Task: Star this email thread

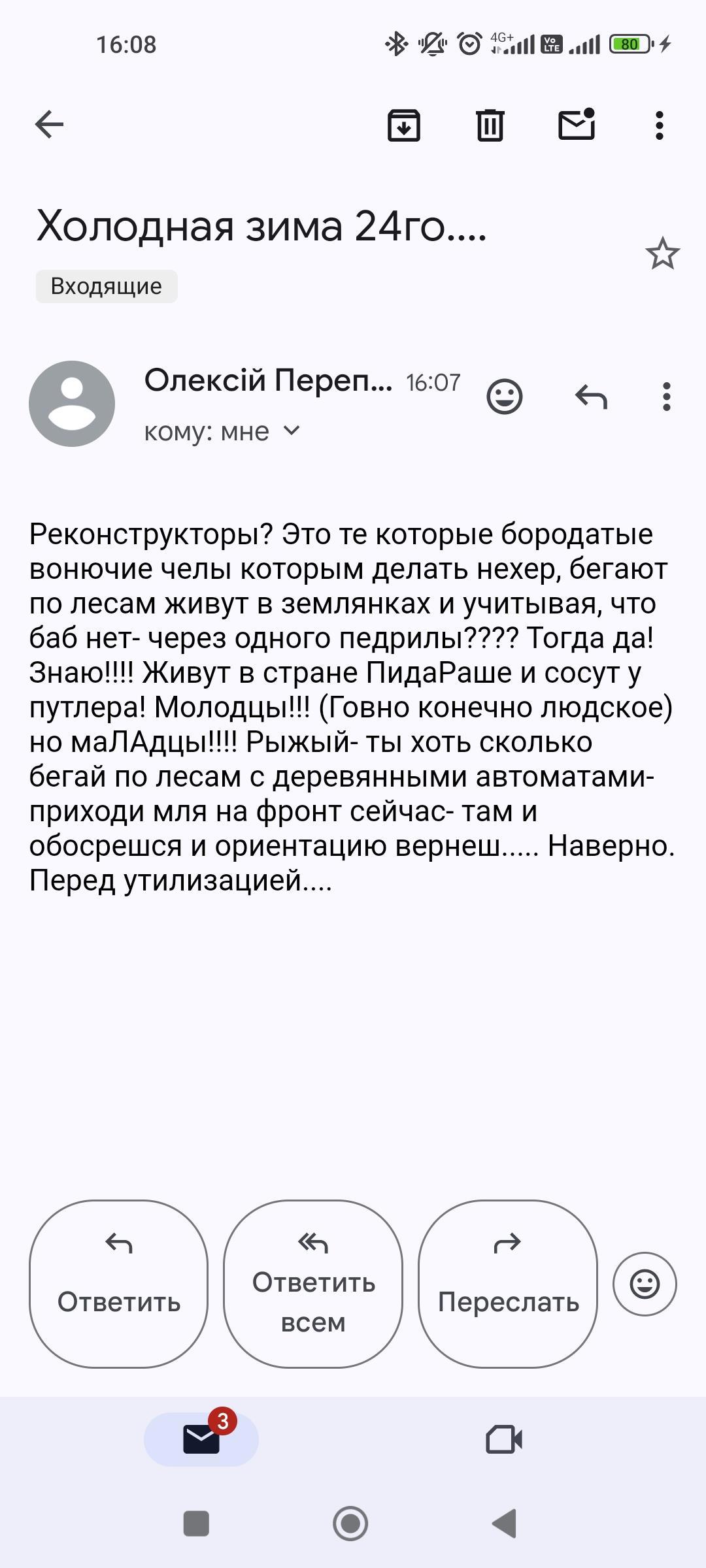Action: (662, 253)
